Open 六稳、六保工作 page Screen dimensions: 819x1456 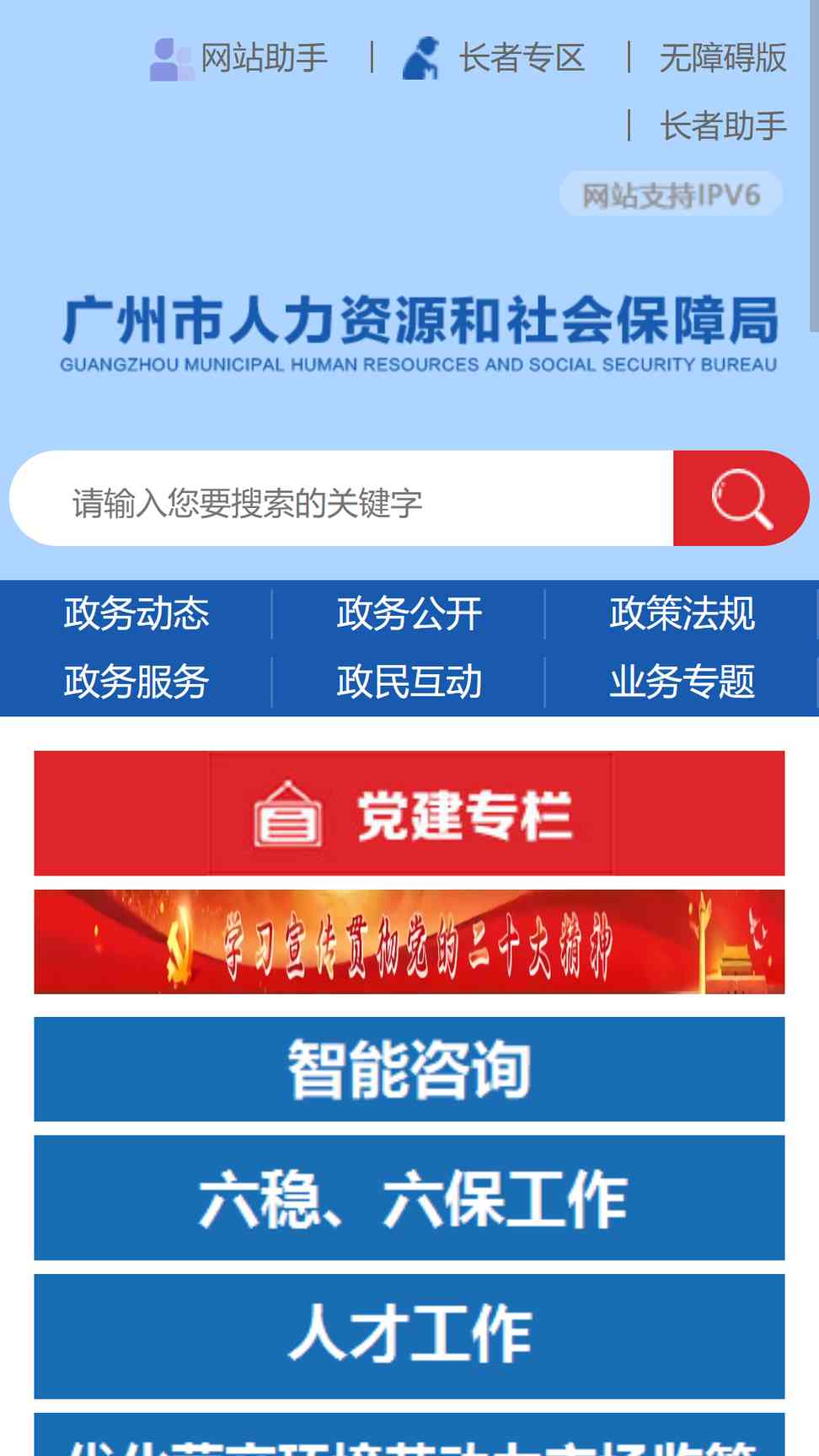pyautogui.click(x=409, y=1197)
